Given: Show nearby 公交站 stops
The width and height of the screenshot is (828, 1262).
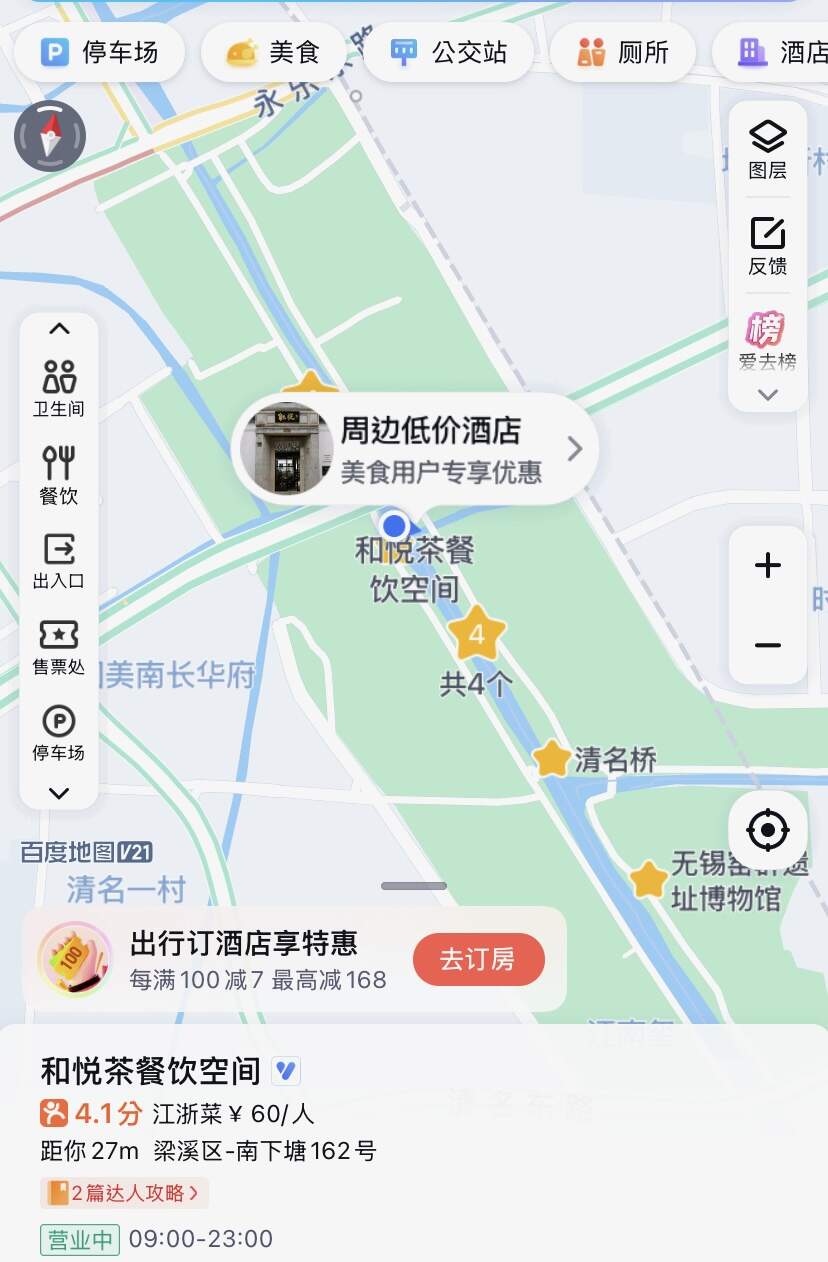Looking at the screenshot, I should 449,52.
